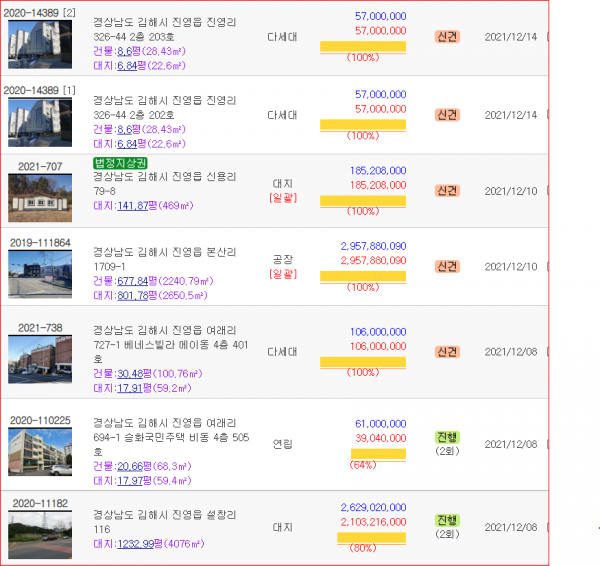The image size is (600, 566).
Task: Open the 2020-11182 land listing at 설창리 116
Action: pos(41,502)
